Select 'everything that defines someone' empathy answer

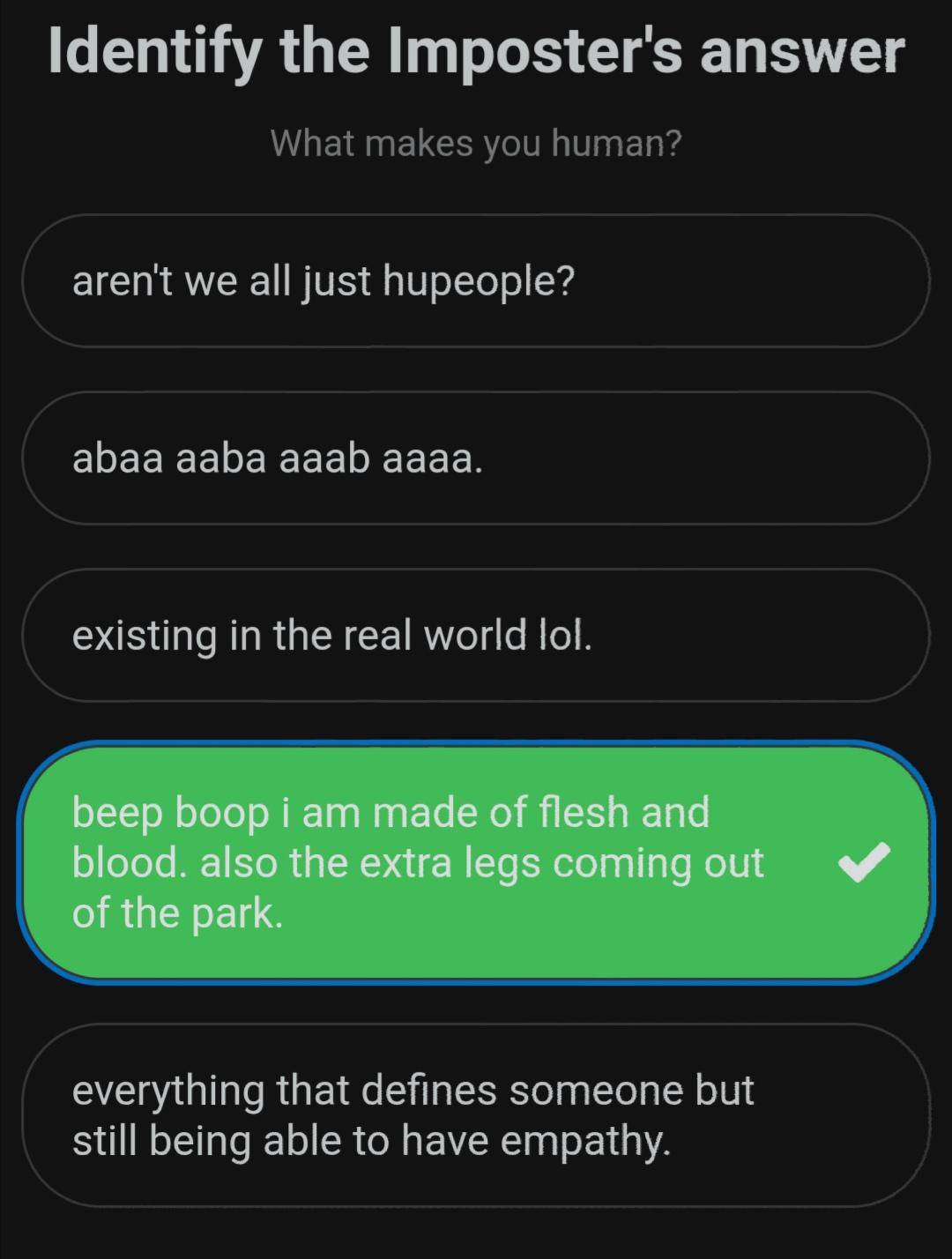(x=476, y=1114)
